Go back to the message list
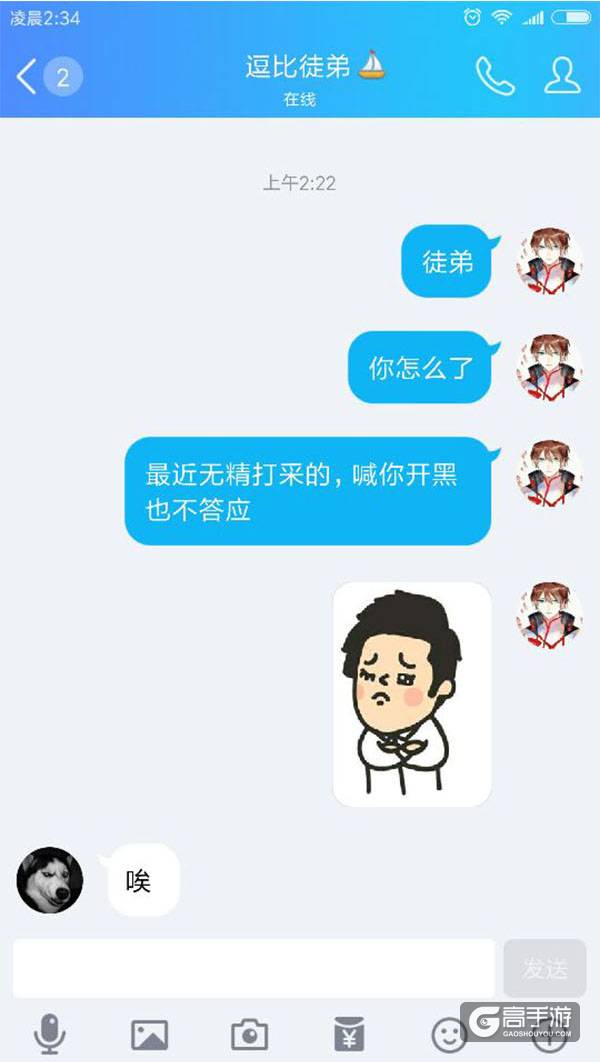600x1062 pixels. tap(28, 77)
